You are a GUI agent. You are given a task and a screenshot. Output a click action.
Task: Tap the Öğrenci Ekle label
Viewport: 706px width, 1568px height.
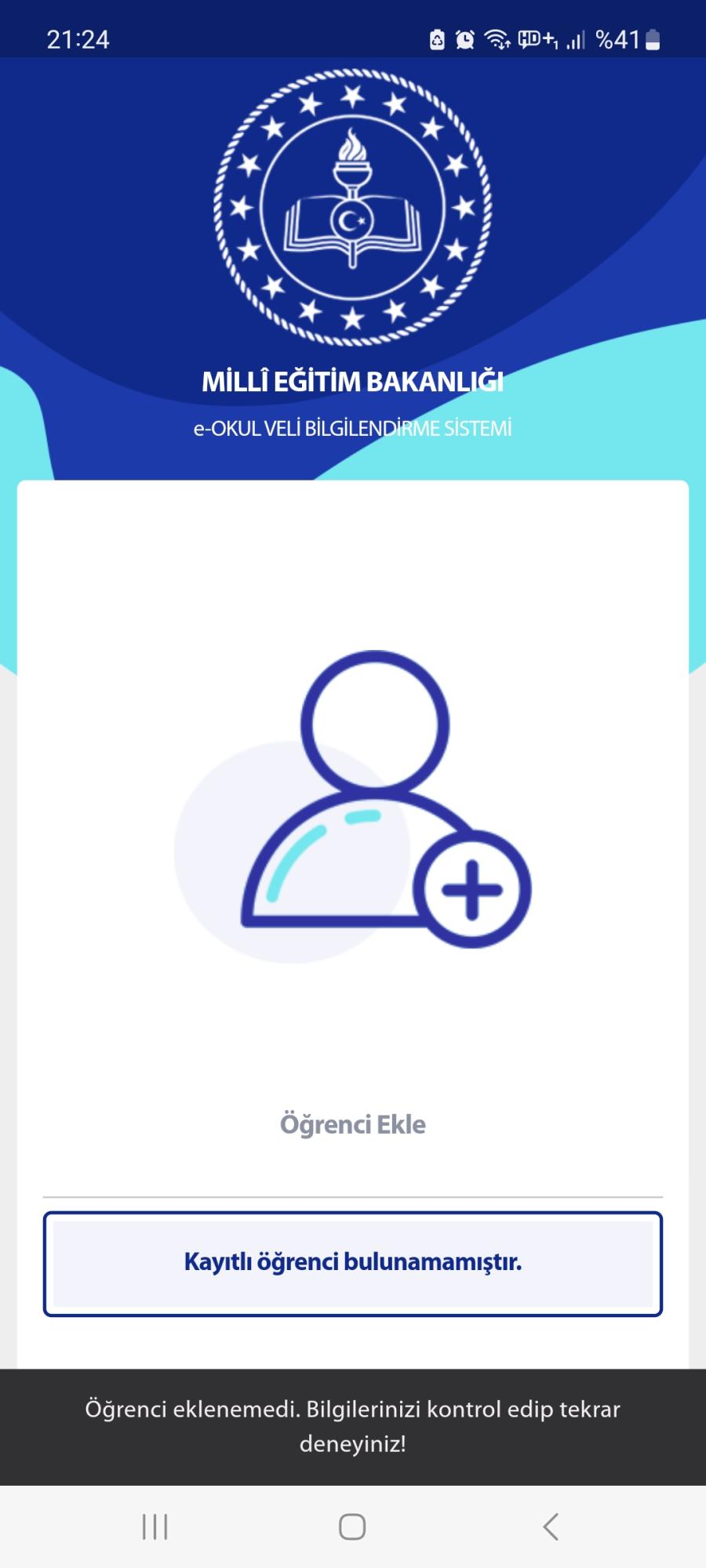tap(352, 1124)
